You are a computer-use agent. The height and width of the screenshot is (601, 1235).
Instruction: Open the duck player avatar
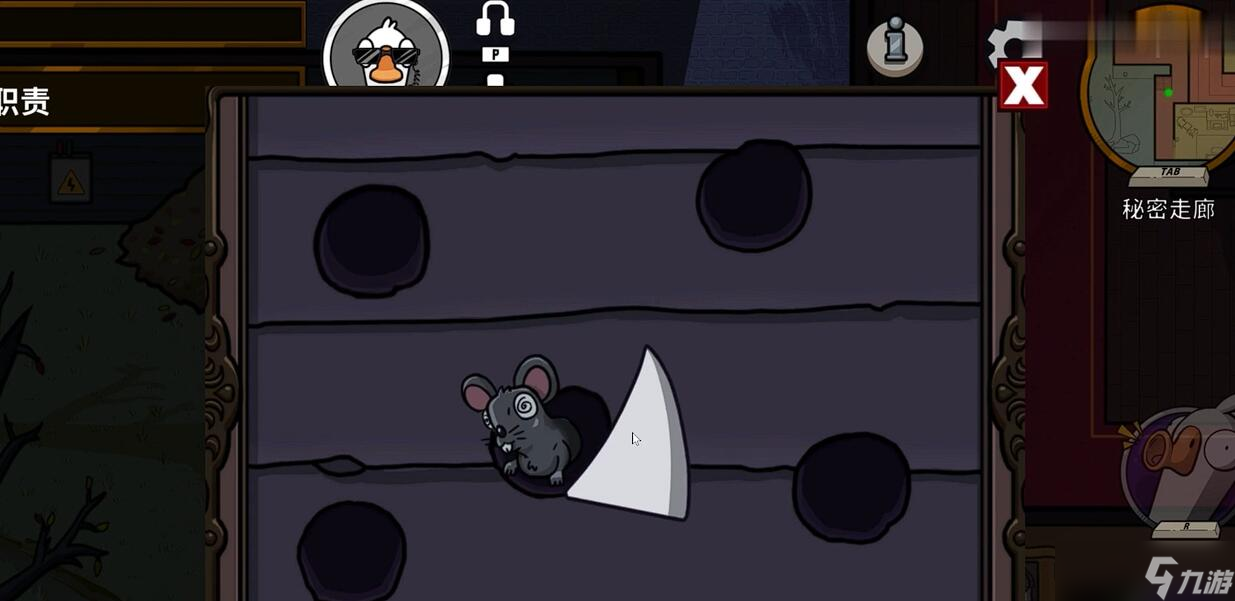point(386,52)
